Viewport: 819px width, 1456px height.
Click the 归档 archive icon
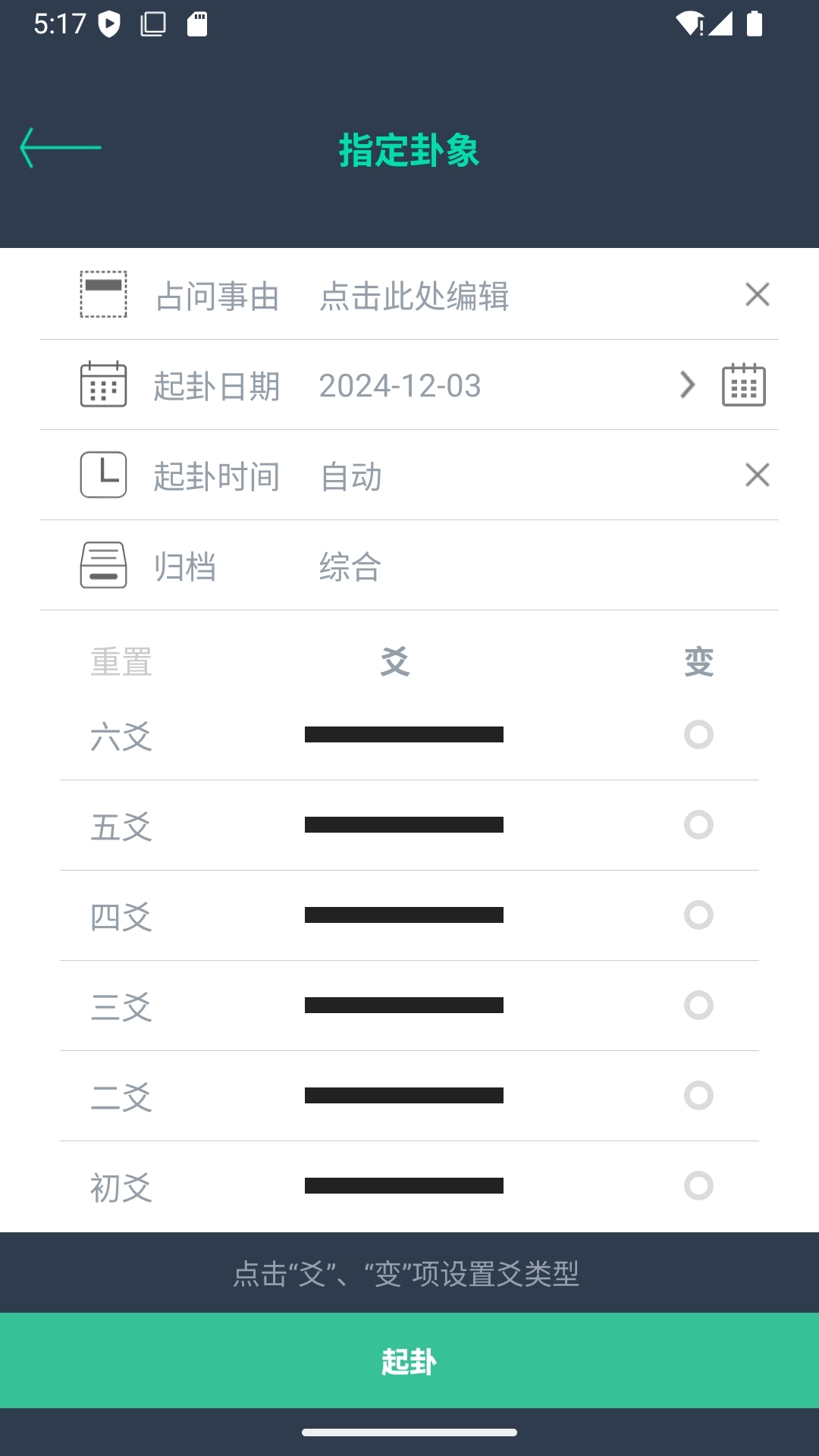tap(104, 566)
